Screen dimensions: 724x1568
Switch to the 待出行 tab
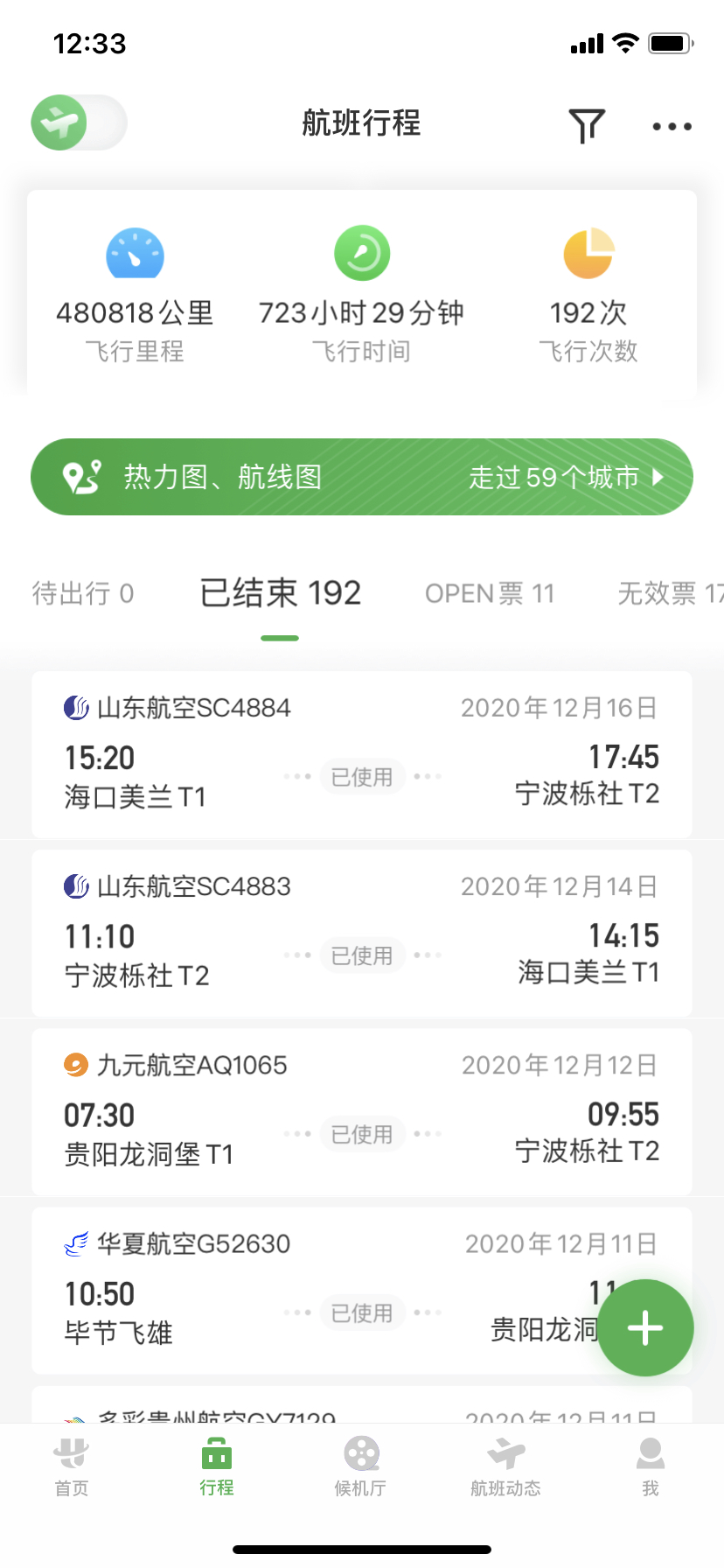(x=82, y=593)
